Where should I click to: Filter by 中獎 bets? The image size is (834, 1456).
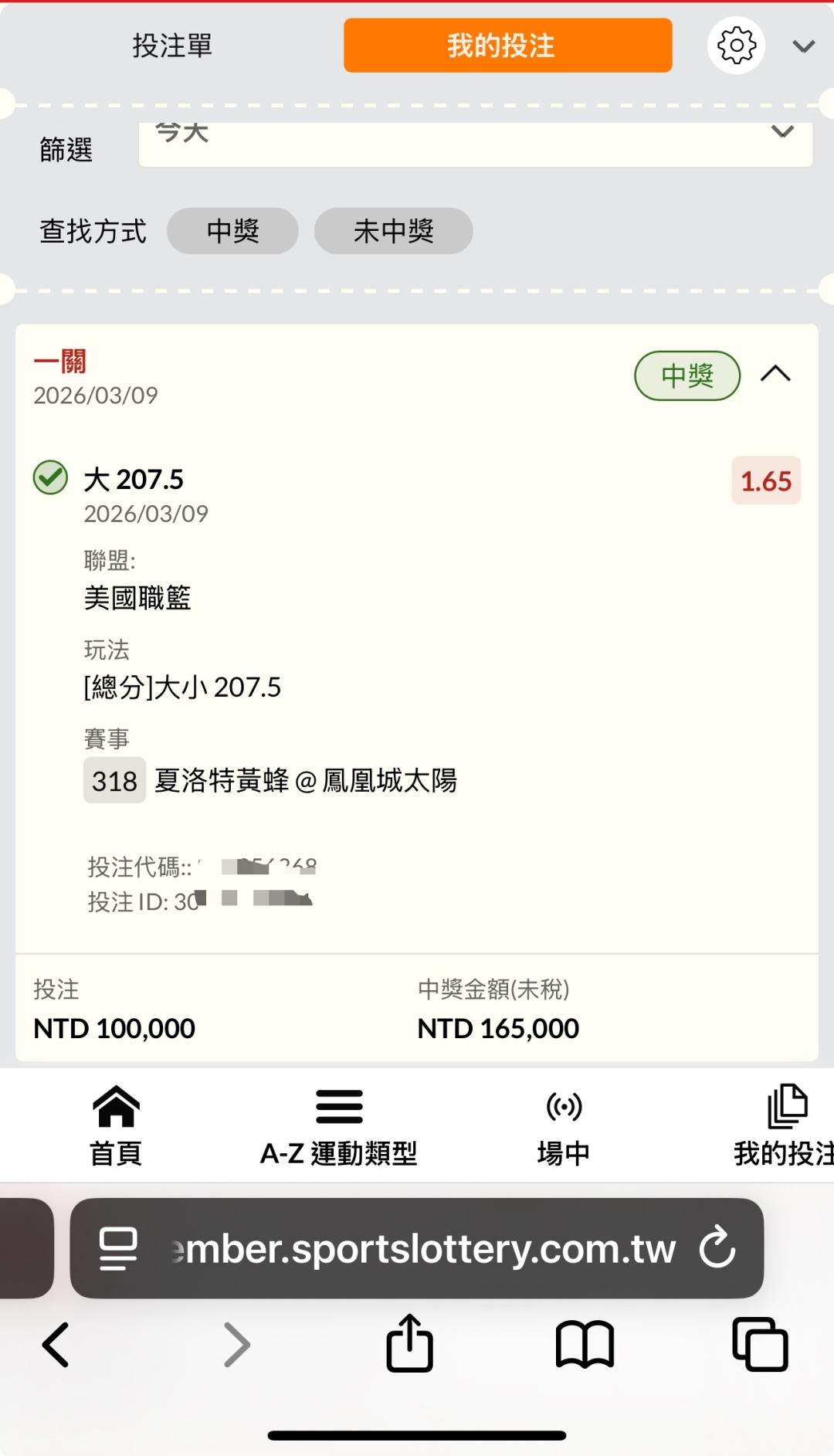click(x=232, y=231)
